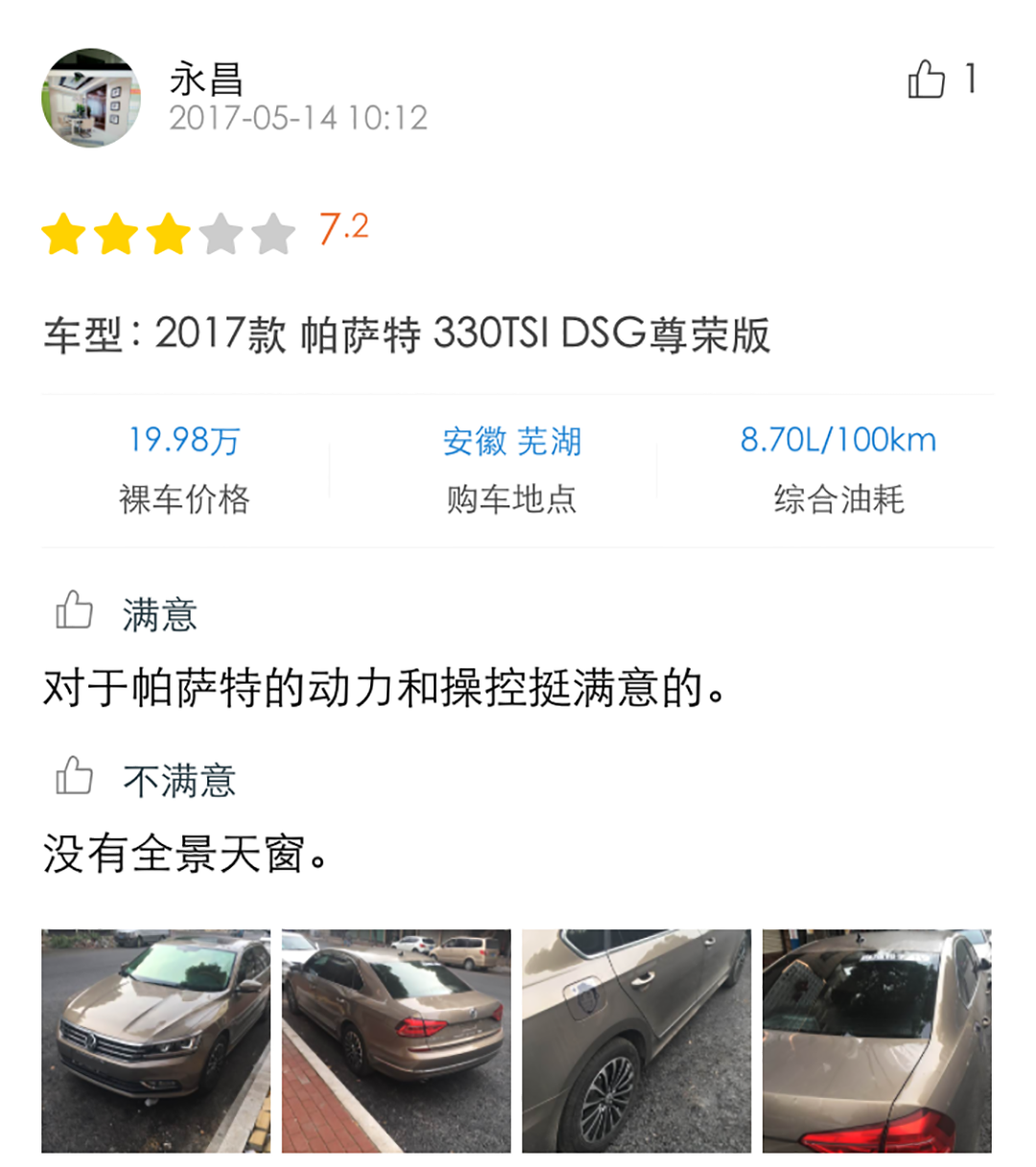Image resolution: width=1036 pixels, height=1167 pixels.
Task: Enlarge the wheel and side door photo
Action: (637, 1040)
